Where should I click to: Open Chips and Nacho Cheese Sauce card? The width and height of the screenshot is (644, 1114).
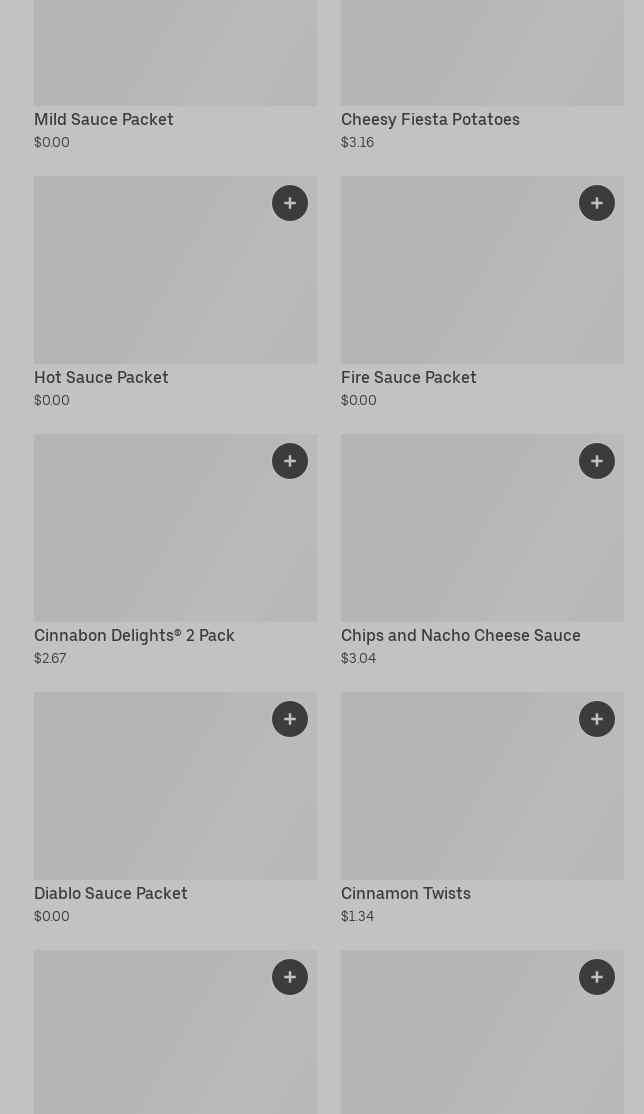tap(483, 551)
